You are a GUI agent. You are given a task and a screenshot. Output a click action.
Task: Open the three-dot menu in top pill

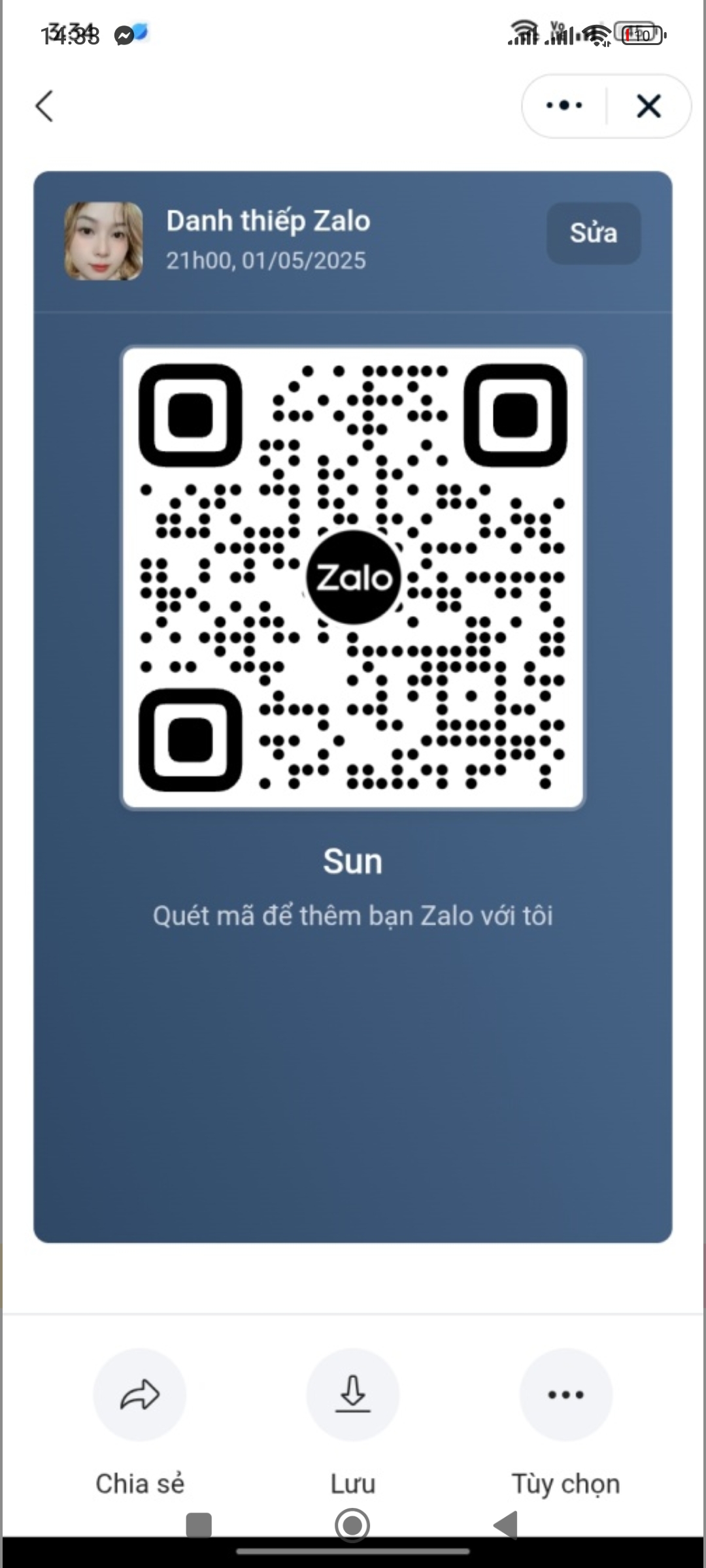[564, 105]
